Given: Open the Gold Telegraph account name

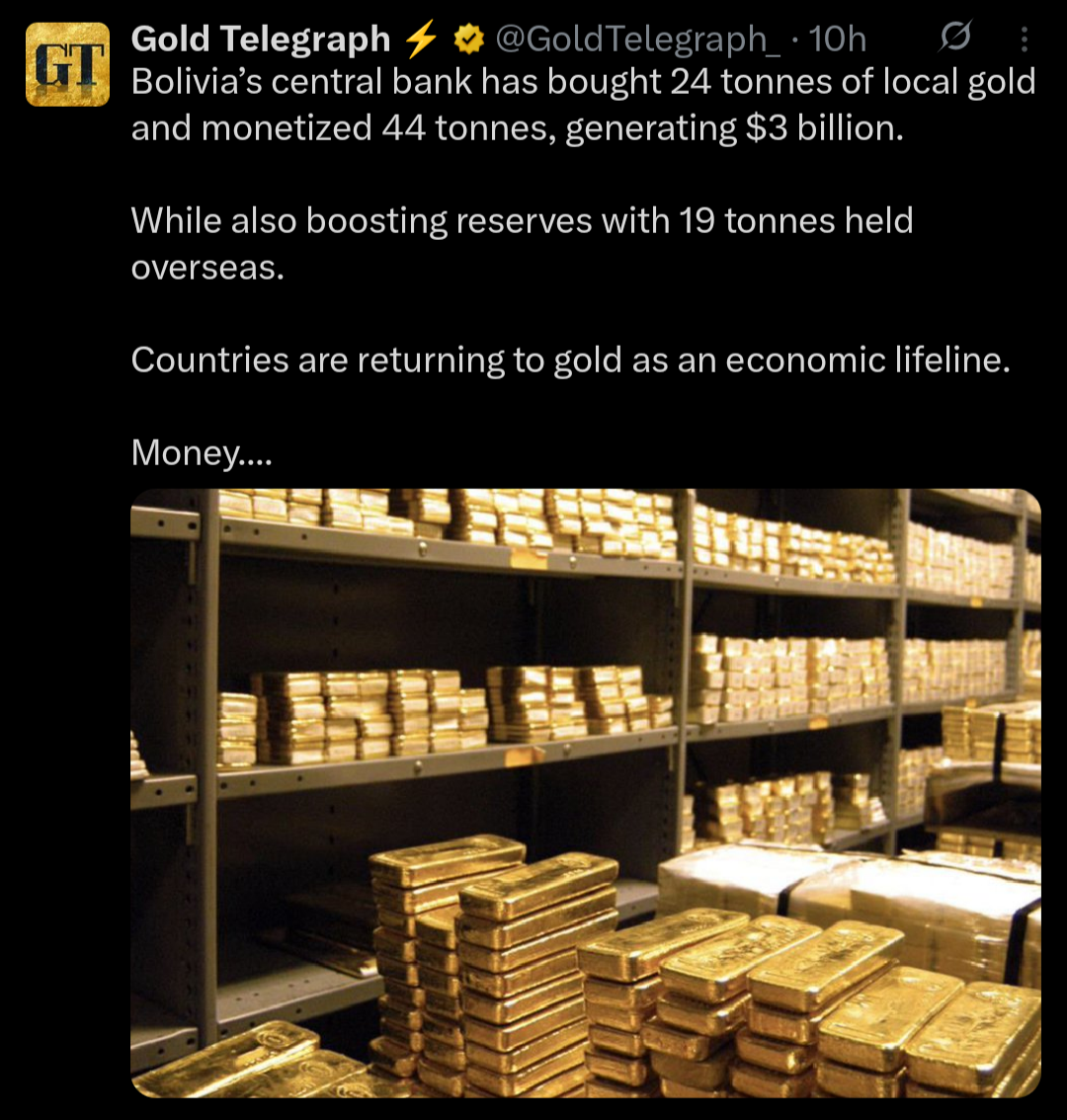Looking at the screenshot, I should [x=261, y=39].
